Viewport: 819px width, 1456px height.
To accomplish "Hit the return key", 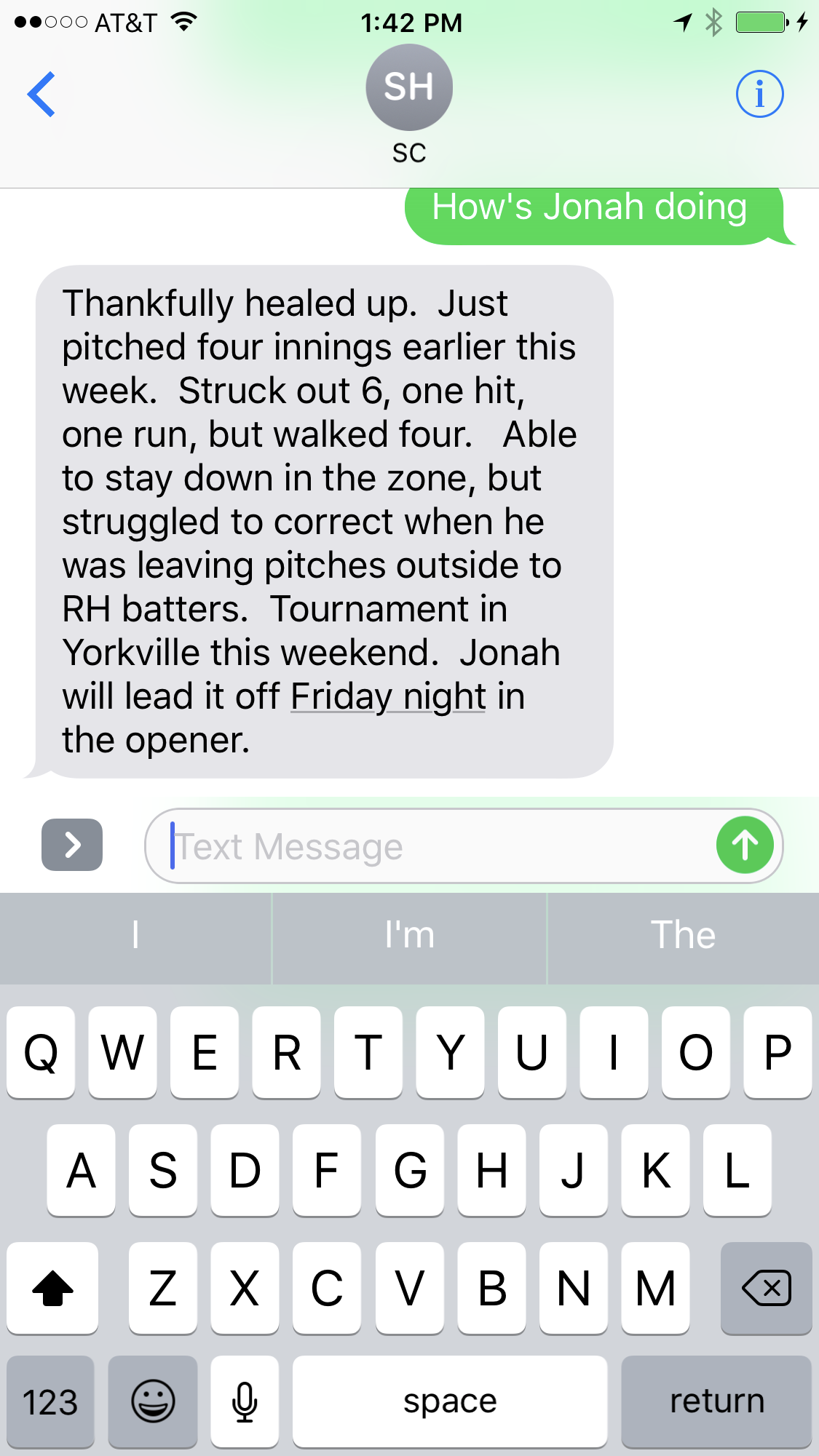I will 716,1401.
